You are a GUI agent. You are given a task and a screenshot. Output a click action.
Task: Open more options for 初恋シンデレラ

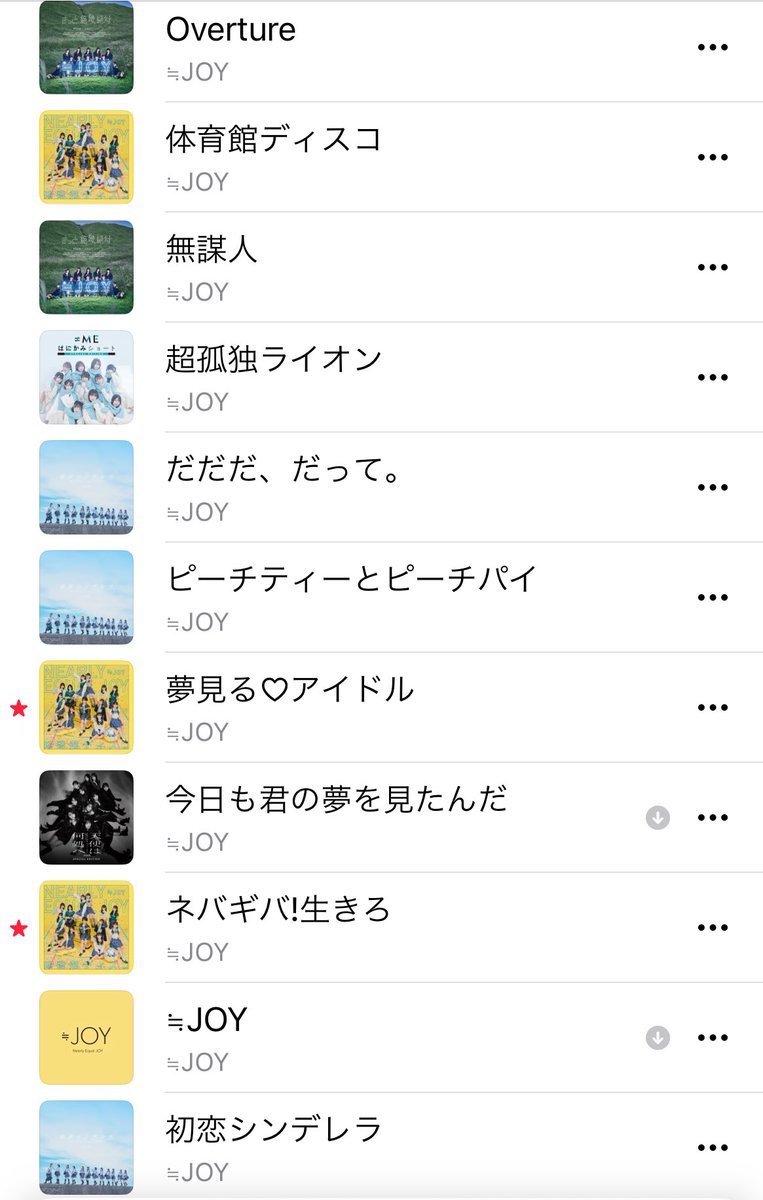[x=712, y=1148]
